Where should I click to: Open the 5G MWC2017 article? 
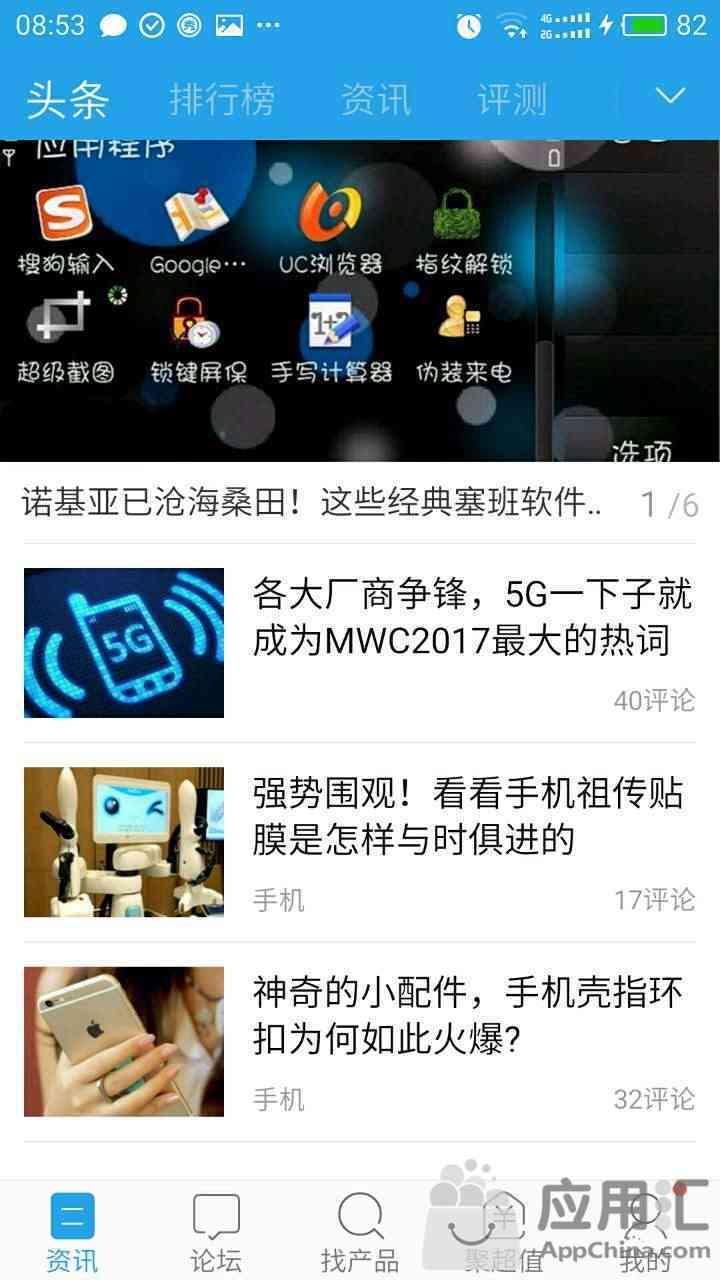(360, 643)
